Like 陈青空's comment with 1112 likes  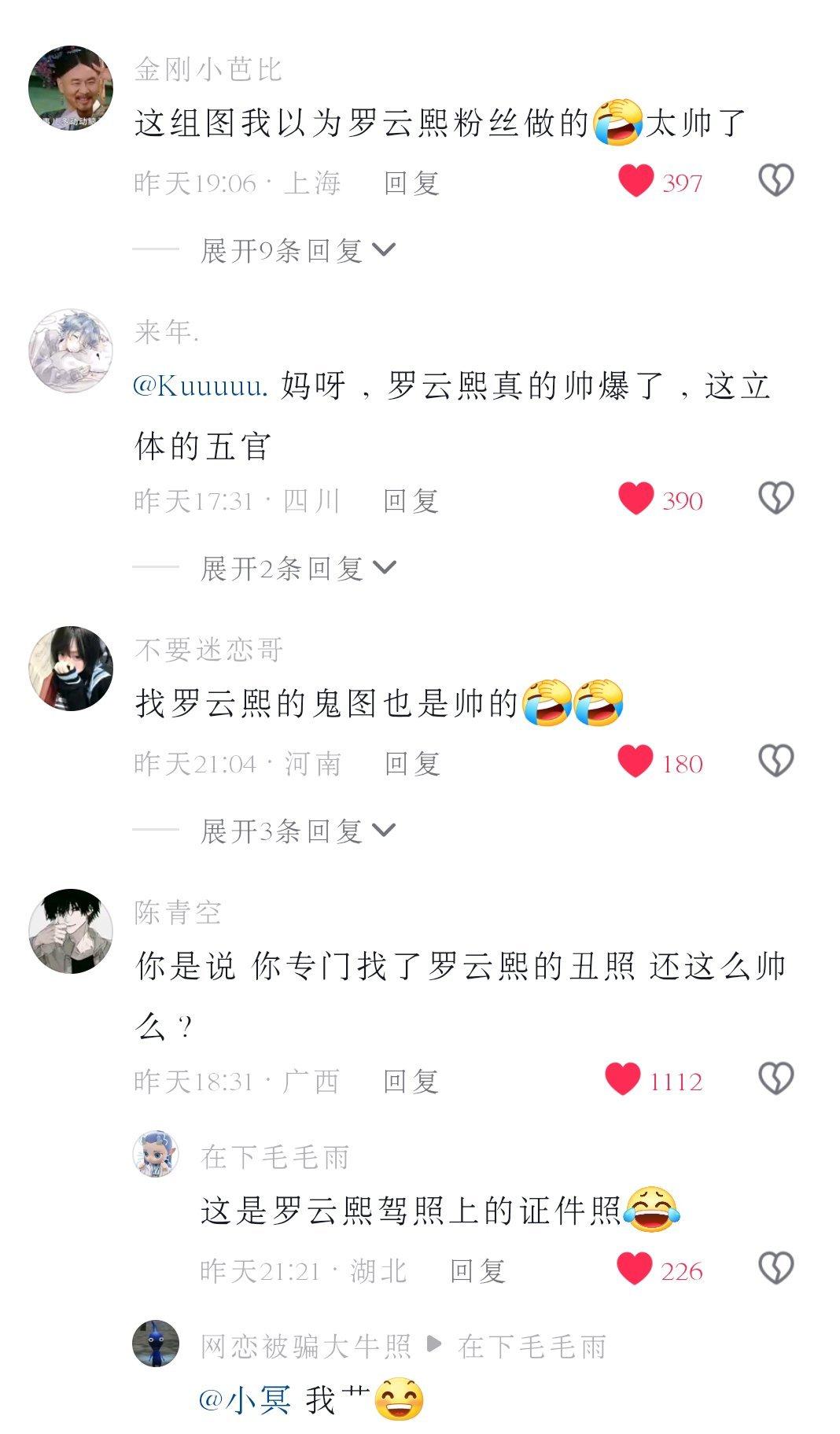pyautogui.click(x=623, y=1079)
